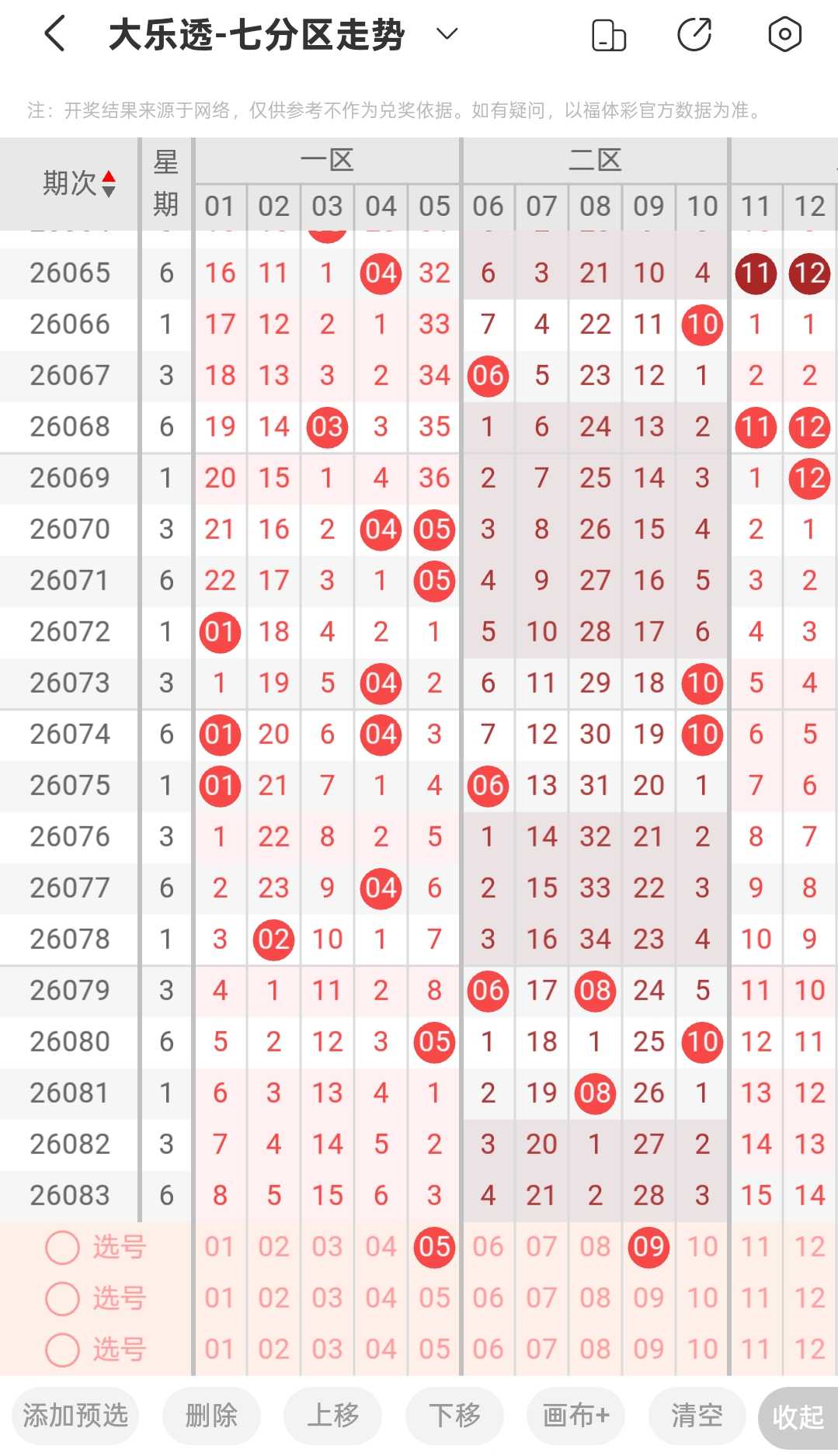Image resolution: width=838 pixels, height=1456 pixels.
Task: Deselect number 09 in first 选号 row
Action: (x=648, y=1247)
